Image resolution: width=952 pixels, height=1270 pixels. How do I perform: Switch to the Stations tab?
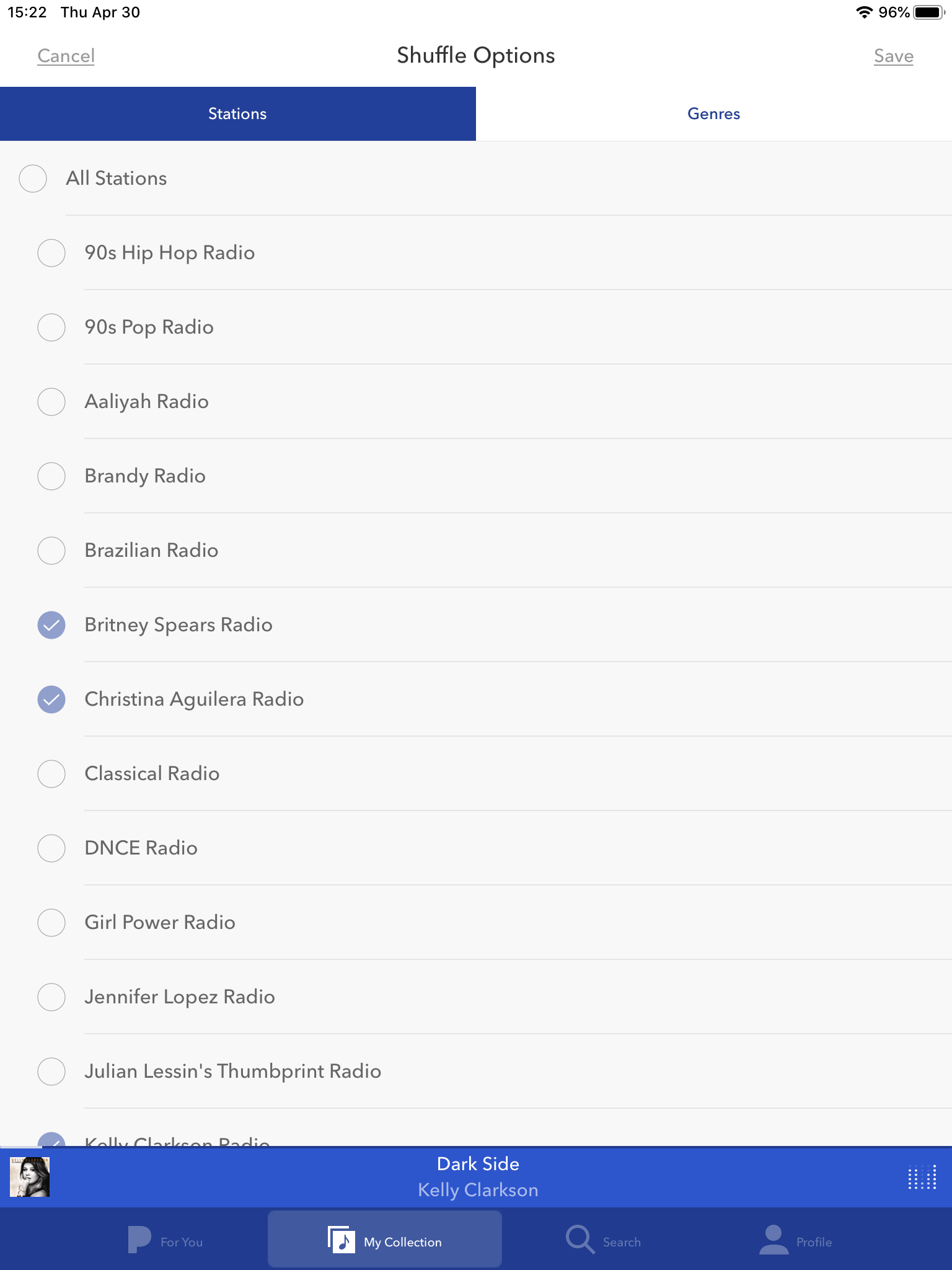pyautogui.click(x=237, y=113)
